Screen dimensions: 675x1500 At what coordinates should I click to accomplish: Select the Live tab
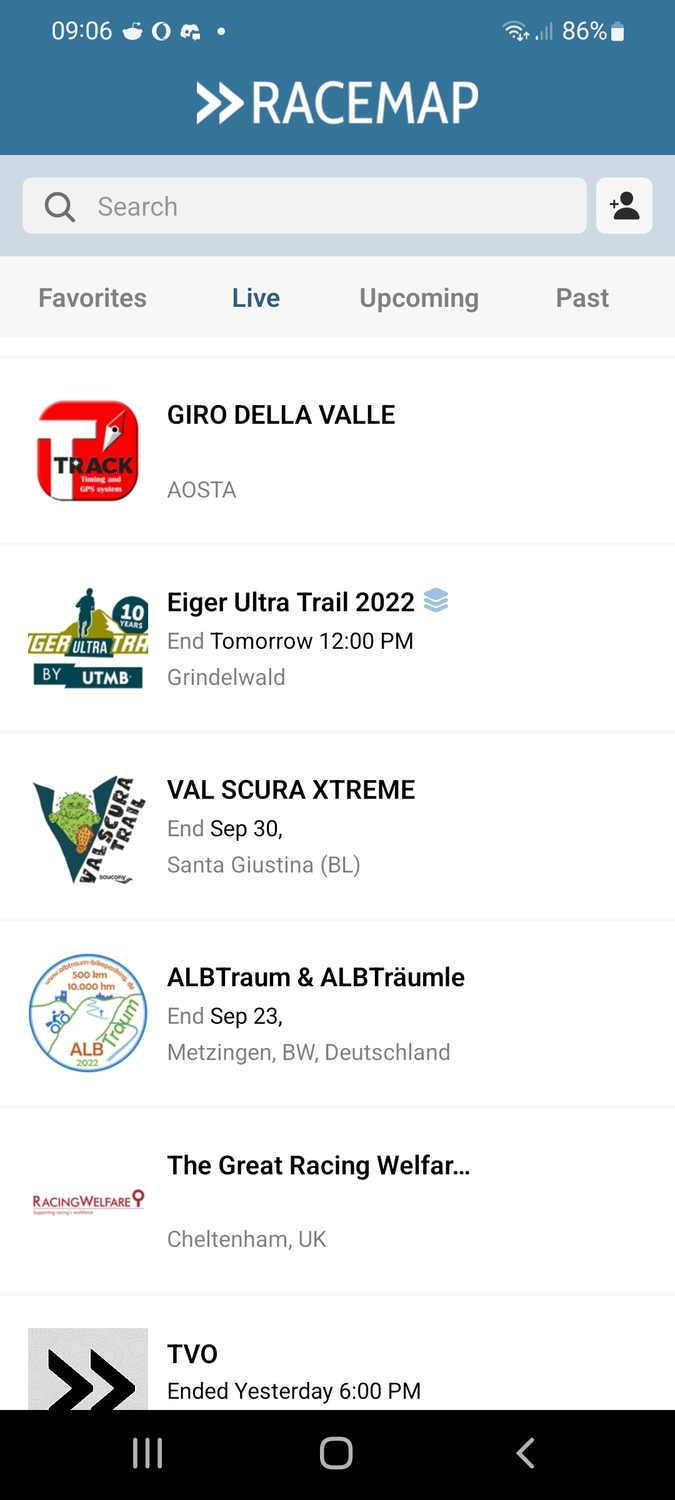pos(256,298)
